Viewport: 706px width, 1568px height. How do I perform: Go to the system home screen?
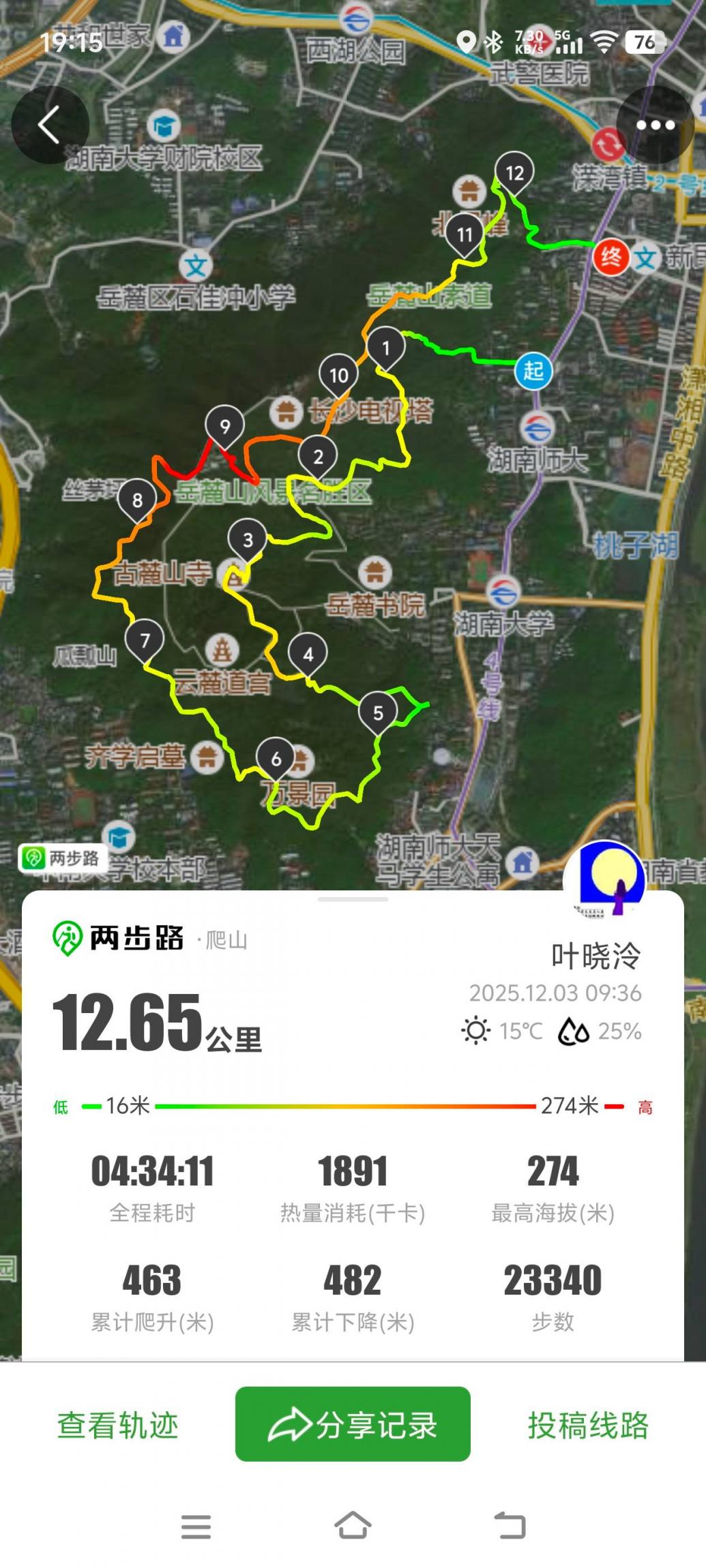point(353,1526)
